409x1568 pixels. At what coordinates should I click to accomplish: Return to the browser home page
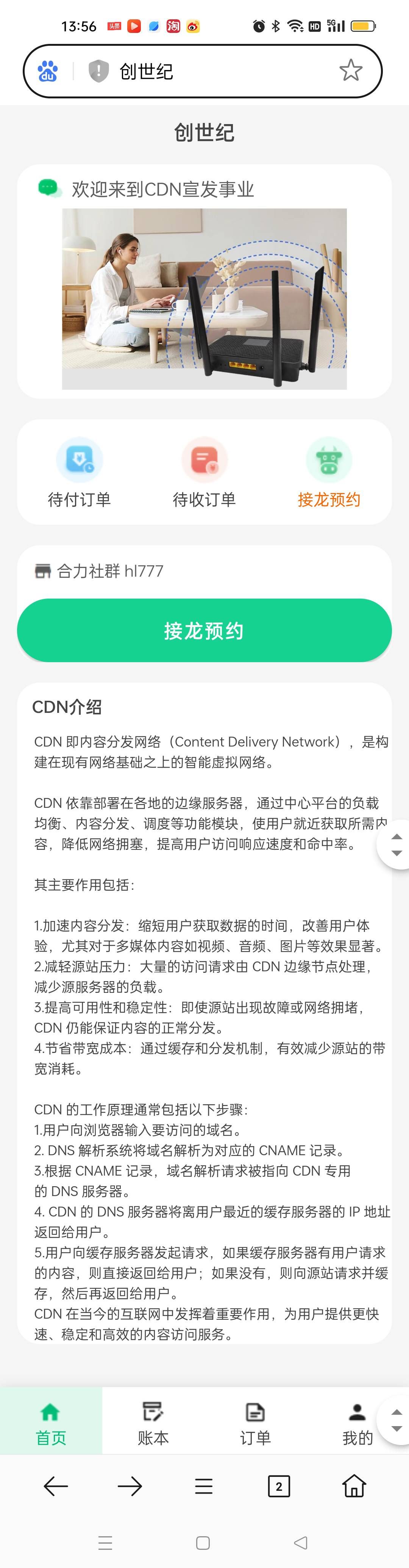[x=354, y=1486]
